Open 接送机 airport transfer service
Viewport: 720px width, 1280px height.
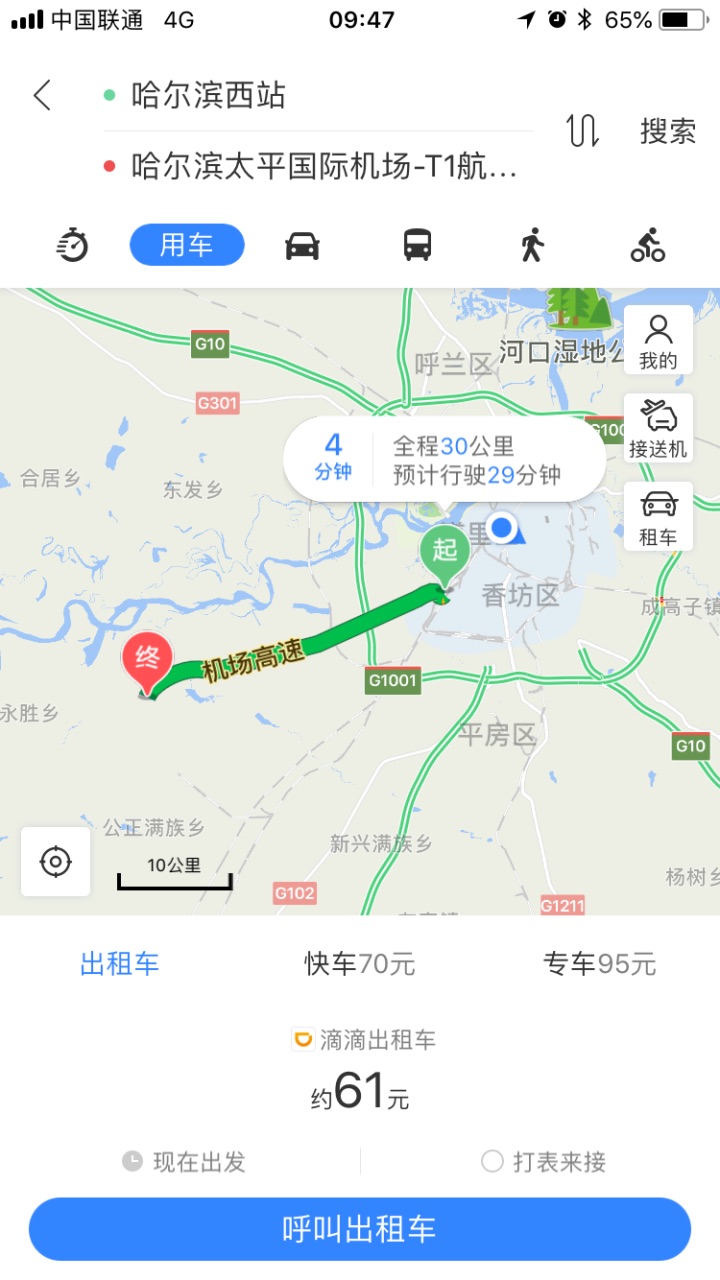[x=658, y=429]
